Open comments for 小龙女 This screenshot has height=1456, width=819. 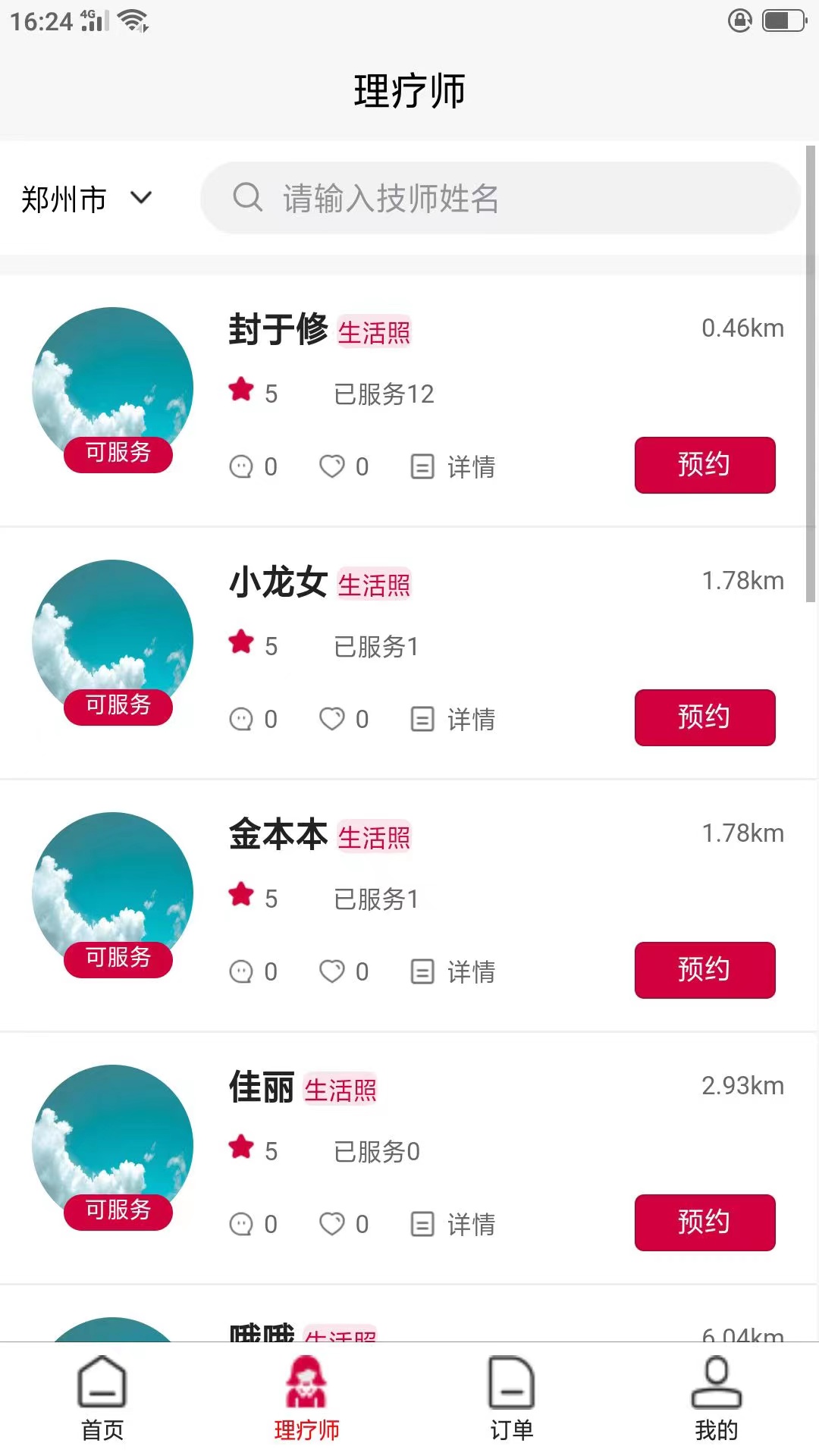(242, 719)
